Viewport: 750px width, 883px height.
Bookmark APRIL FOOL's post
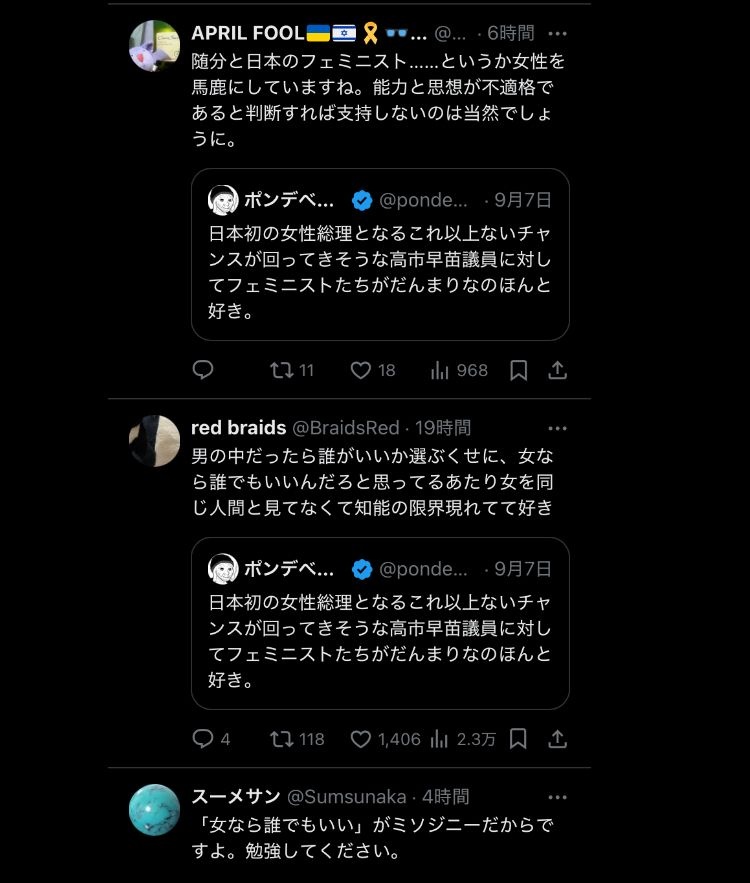tap(518, 370)
